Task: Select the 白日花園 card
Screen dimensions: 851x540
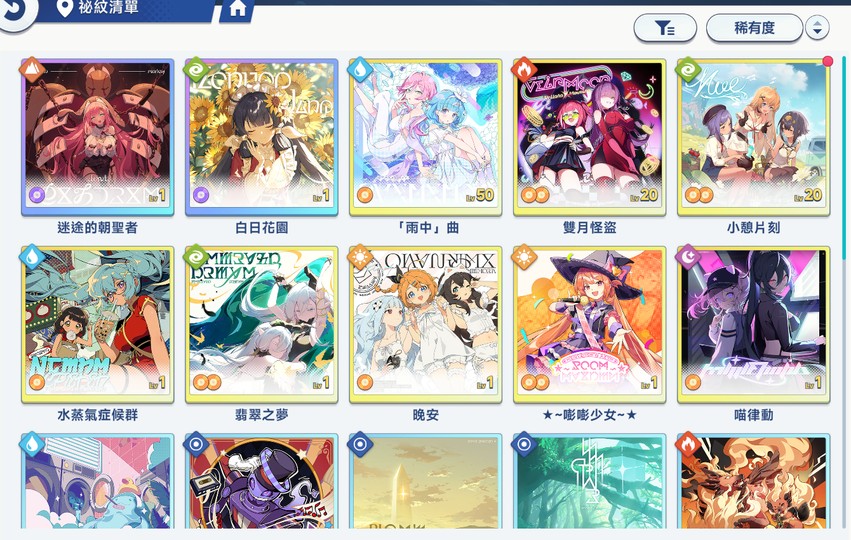Action: tap(261, 136)
